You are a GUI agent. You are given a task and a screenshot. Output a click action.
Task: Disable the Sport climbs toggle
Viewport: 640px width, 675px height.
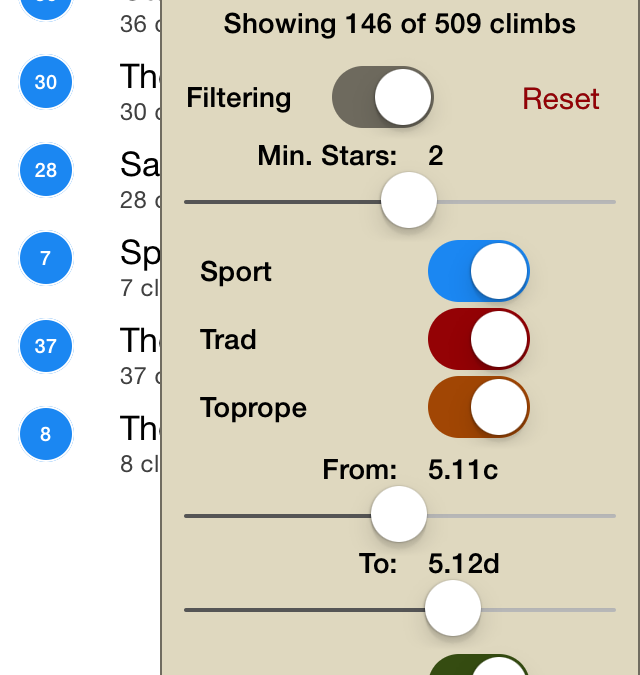(x=478, y=271)
